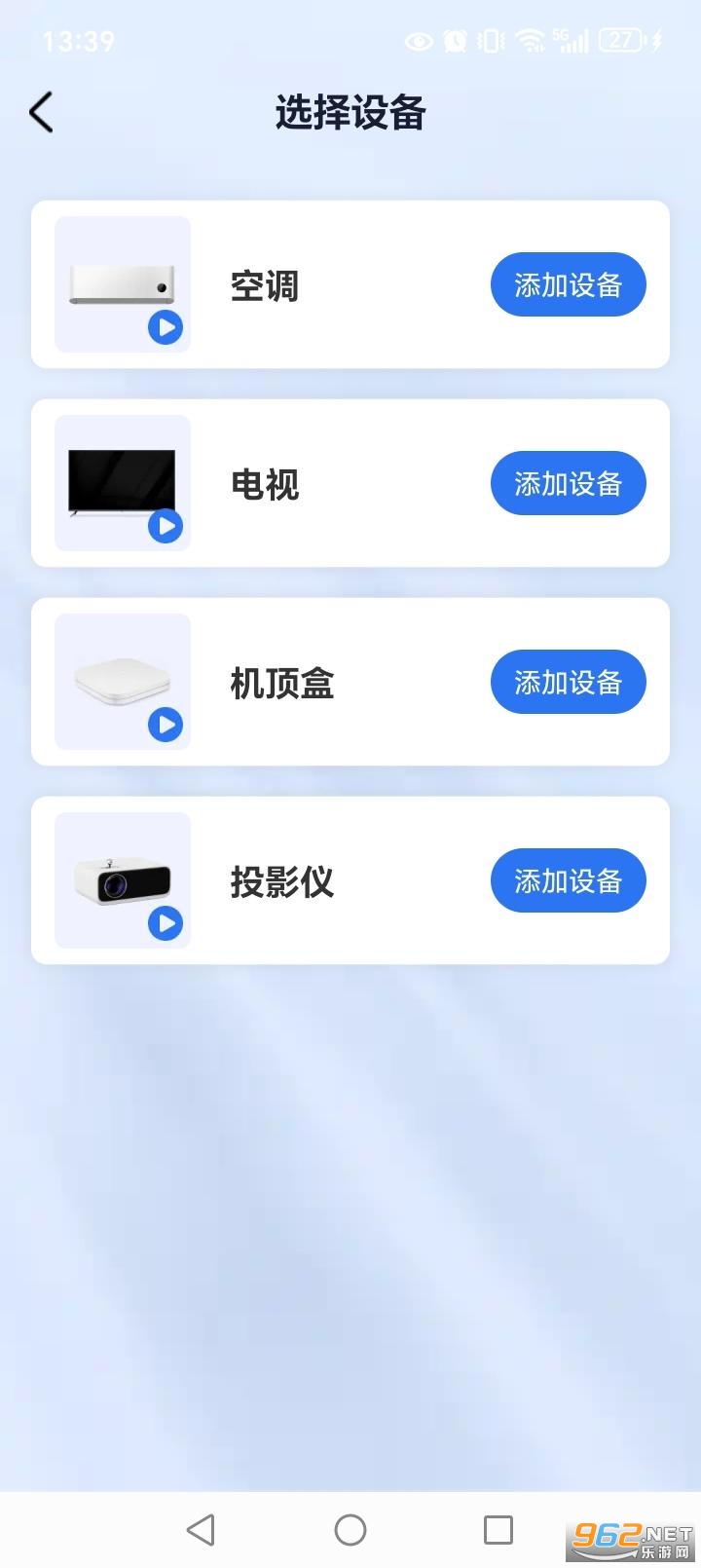This screenshot has width=701, height=1568.
Task: Open the 投影仪 device card
Action: click(x=350, y=880)
